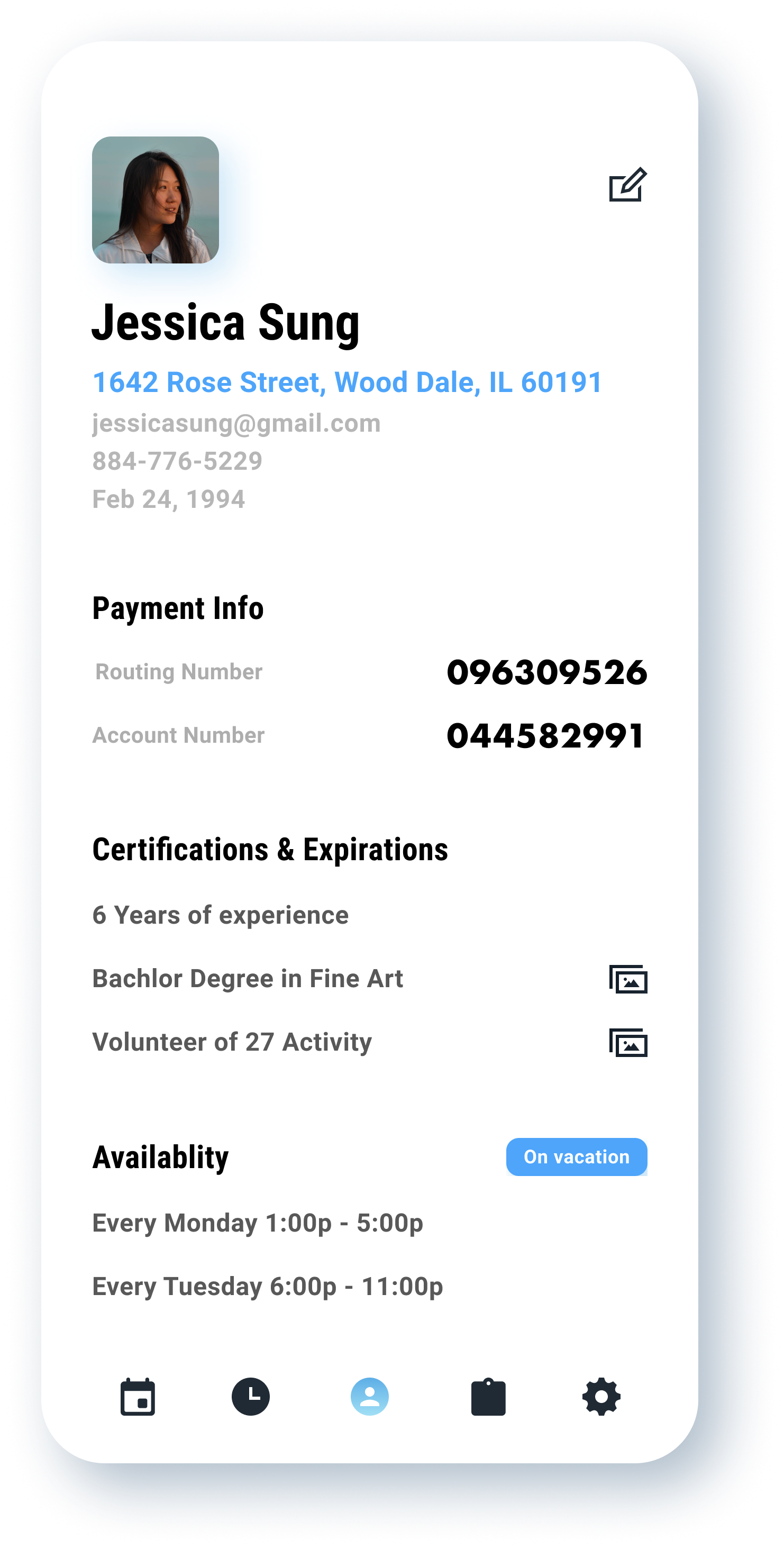Open the settings gear tab
784x1549 pixels.
click(x=601, y=1396)
